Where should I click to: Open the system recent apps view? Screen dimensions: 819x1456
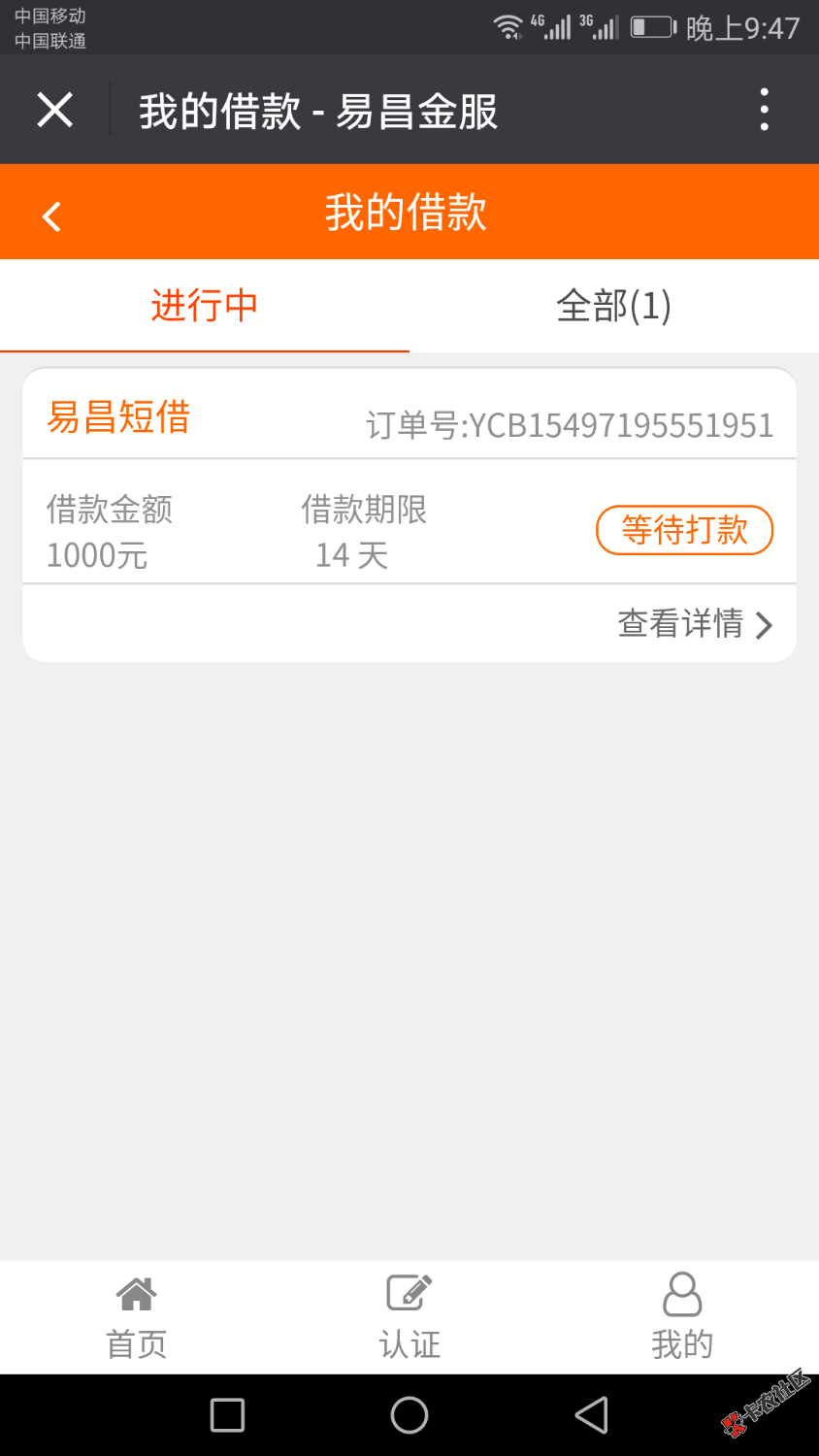point(227,1415)
